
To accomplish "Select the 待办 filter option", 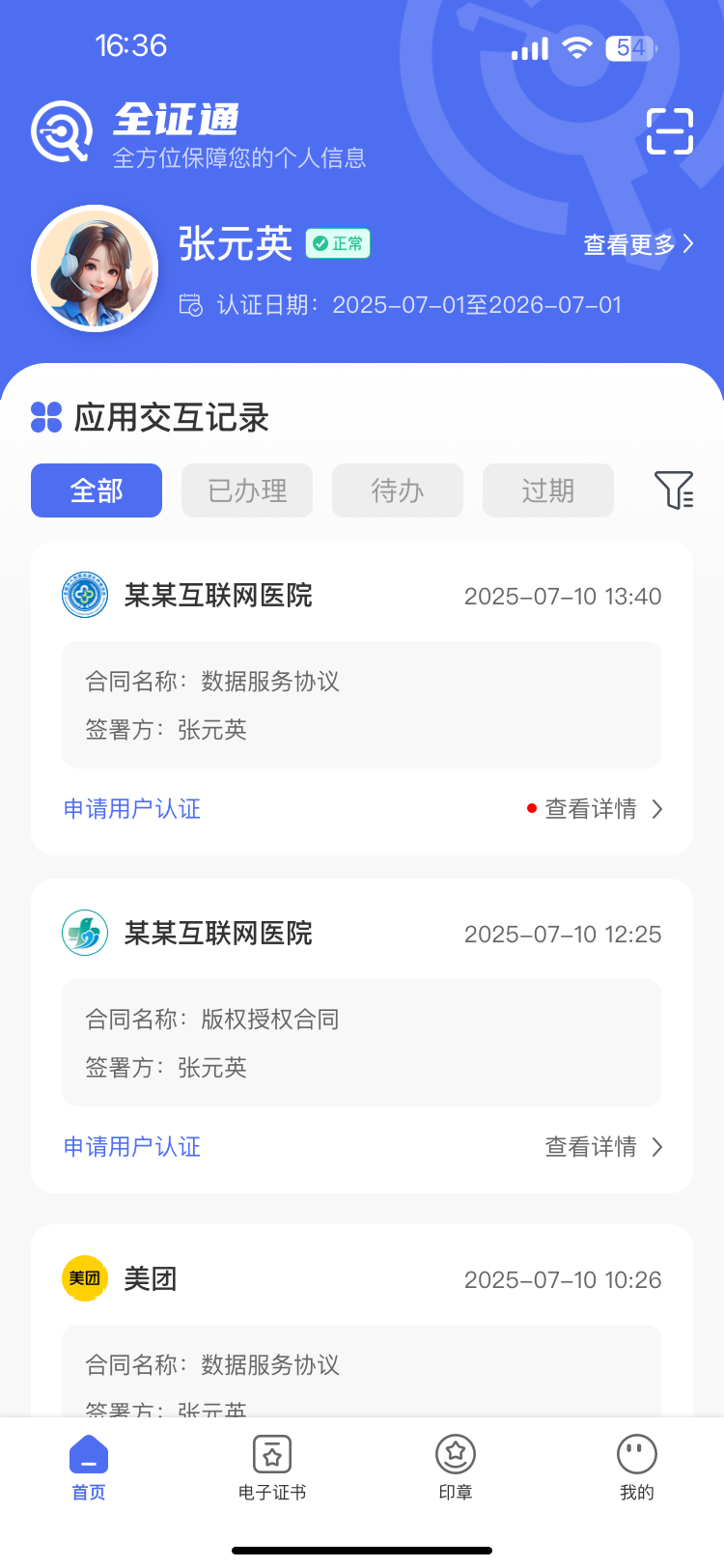I will pyautogui.click(x=397, y=490).
